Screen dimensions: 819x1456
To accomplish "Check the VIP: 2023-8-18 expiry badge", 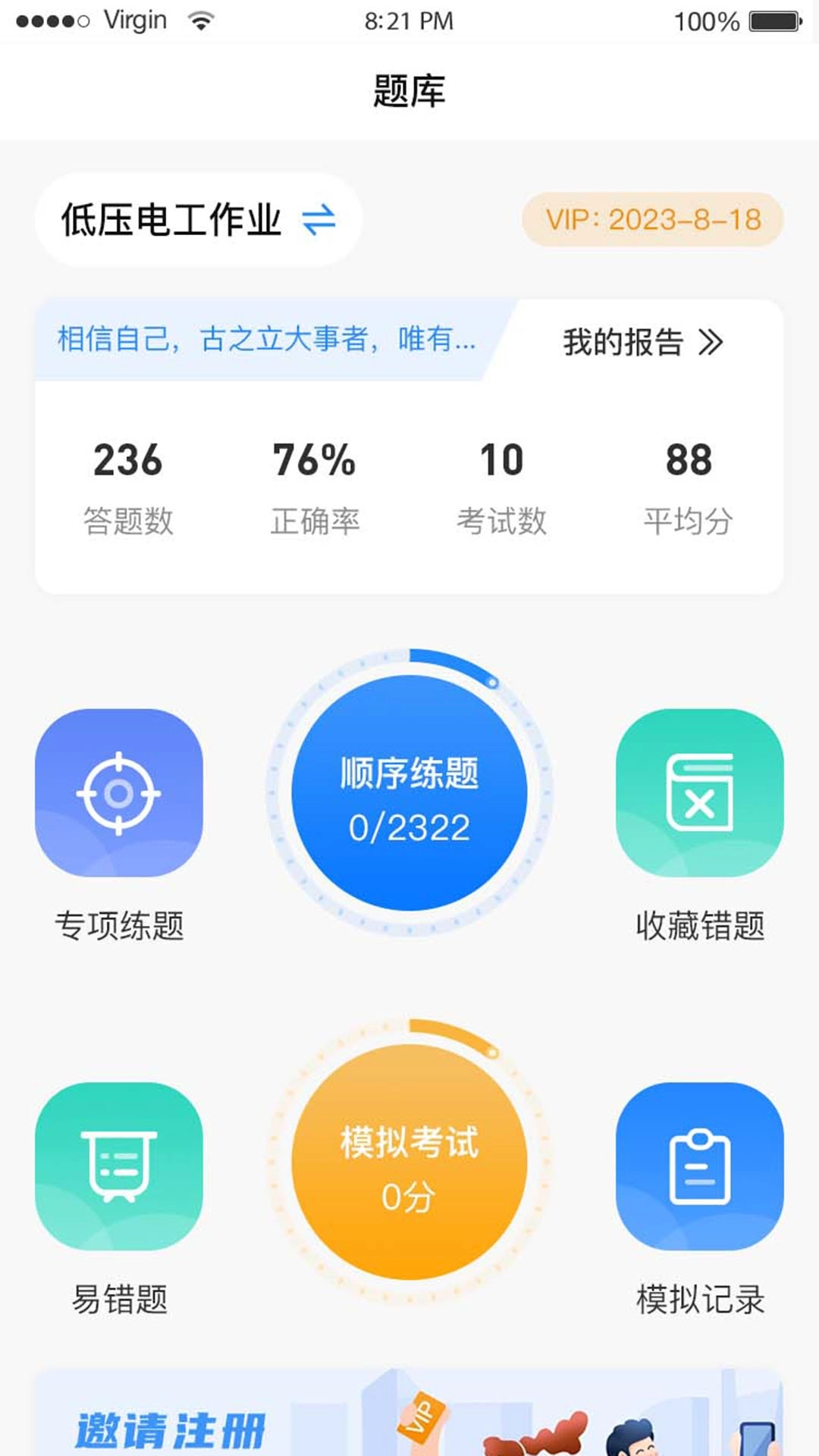I will click(654, 220).
